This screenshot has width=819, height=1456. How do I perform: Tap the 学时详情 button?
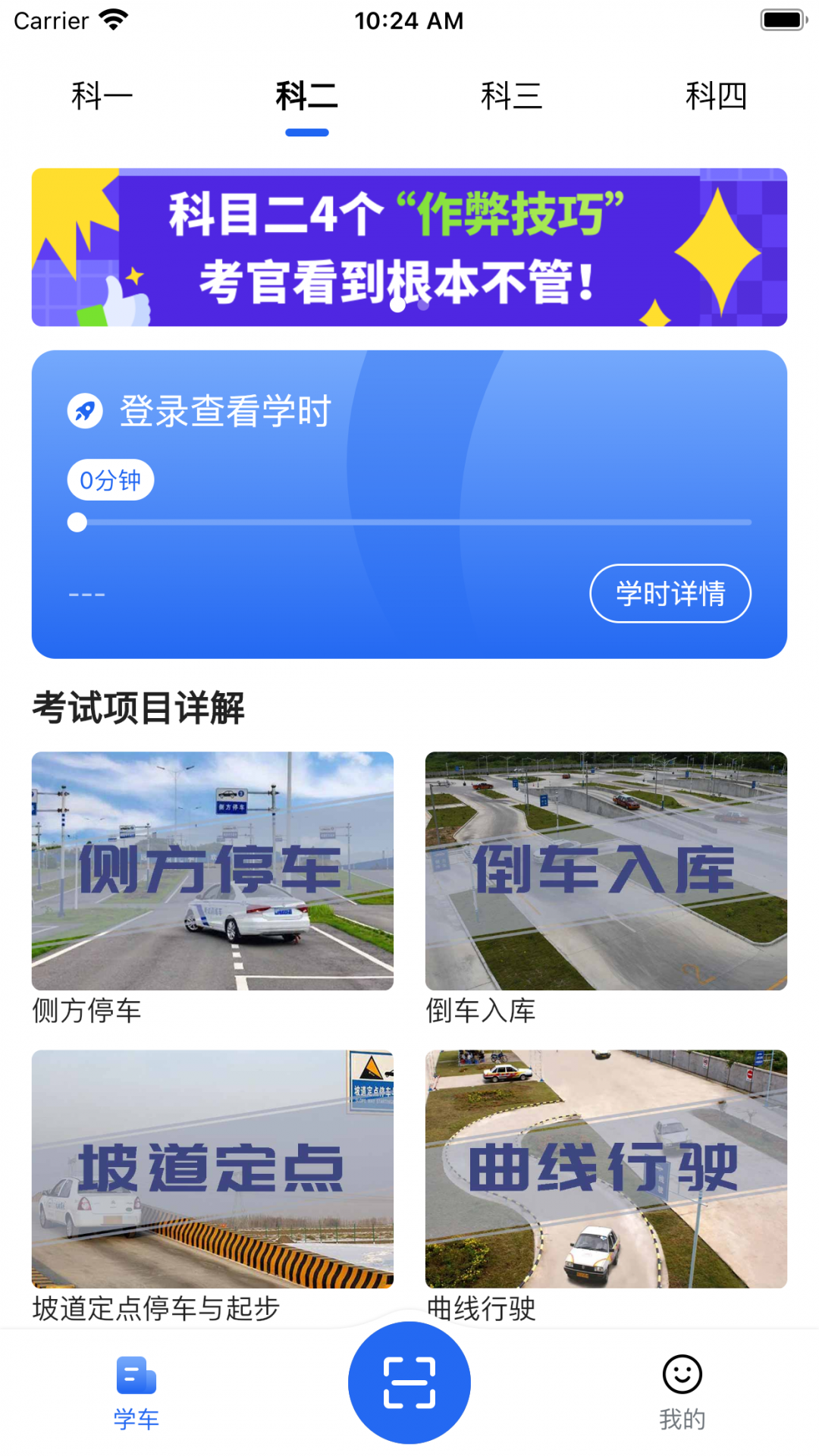tap(670, 595)
